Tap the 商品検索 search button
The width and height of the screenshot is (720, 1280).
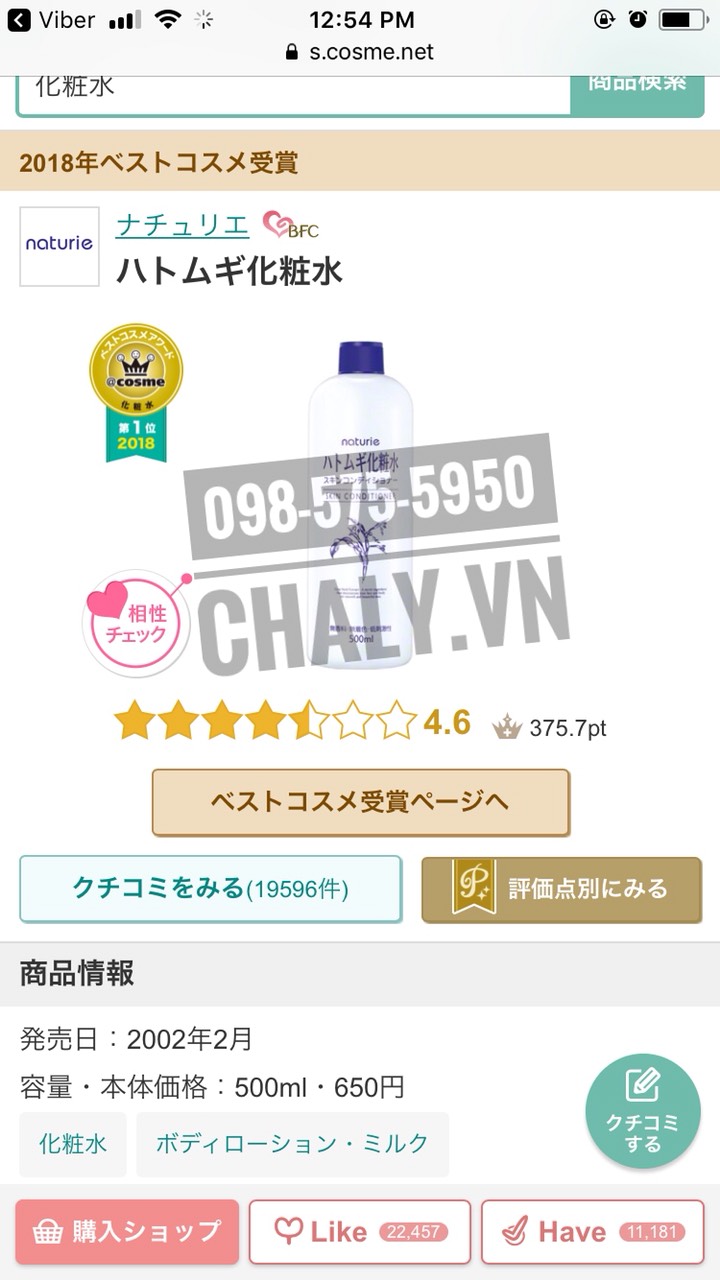[636, 88]
